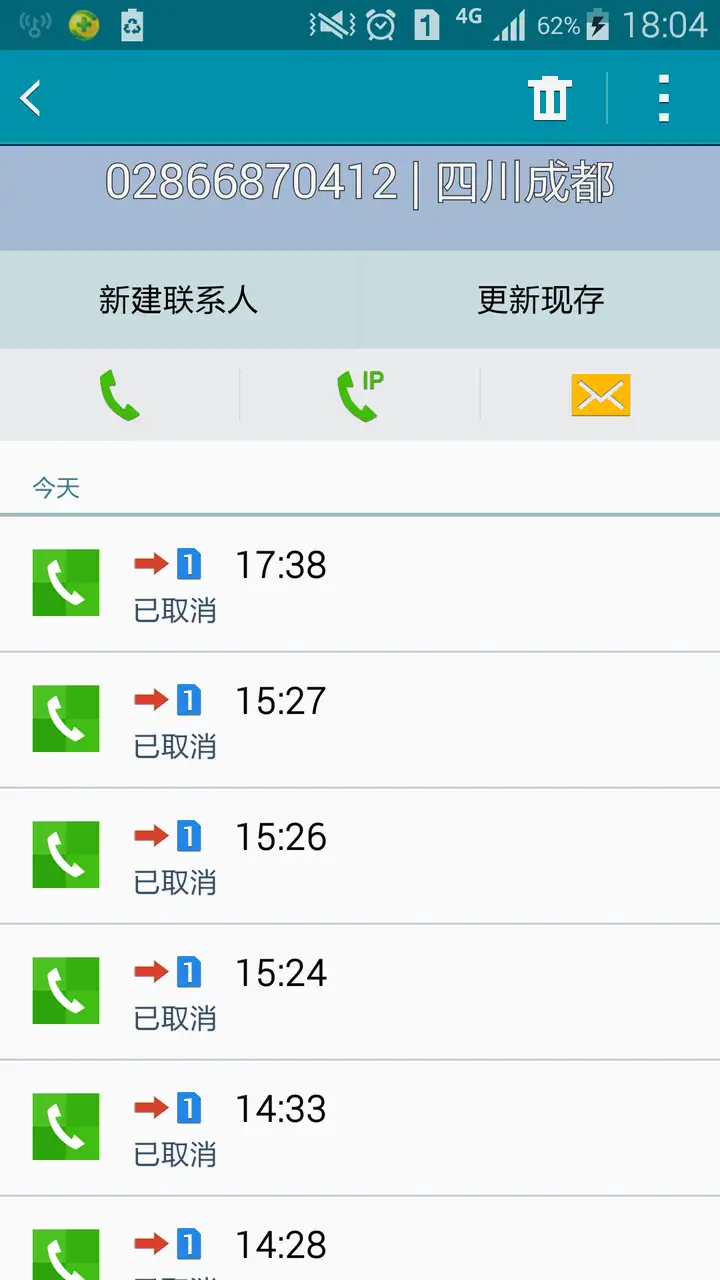Image resolution: width=720 pixels, height=1280 pixels.
Task: Tap the 14:28 call entry
Action: tap(360, 1239)
